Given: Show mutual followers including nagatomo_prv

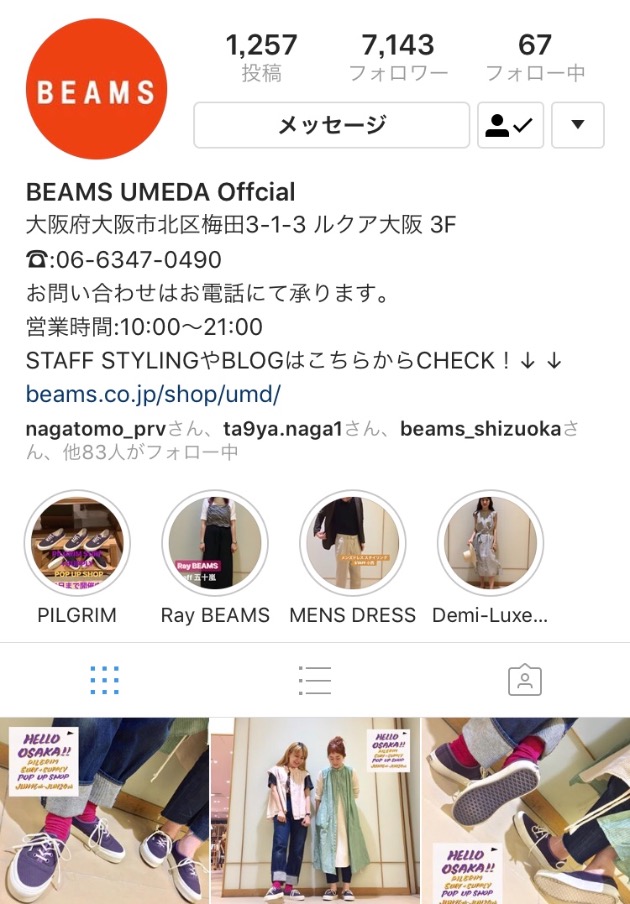Looking at the screenshot, I should coord(300,440).
